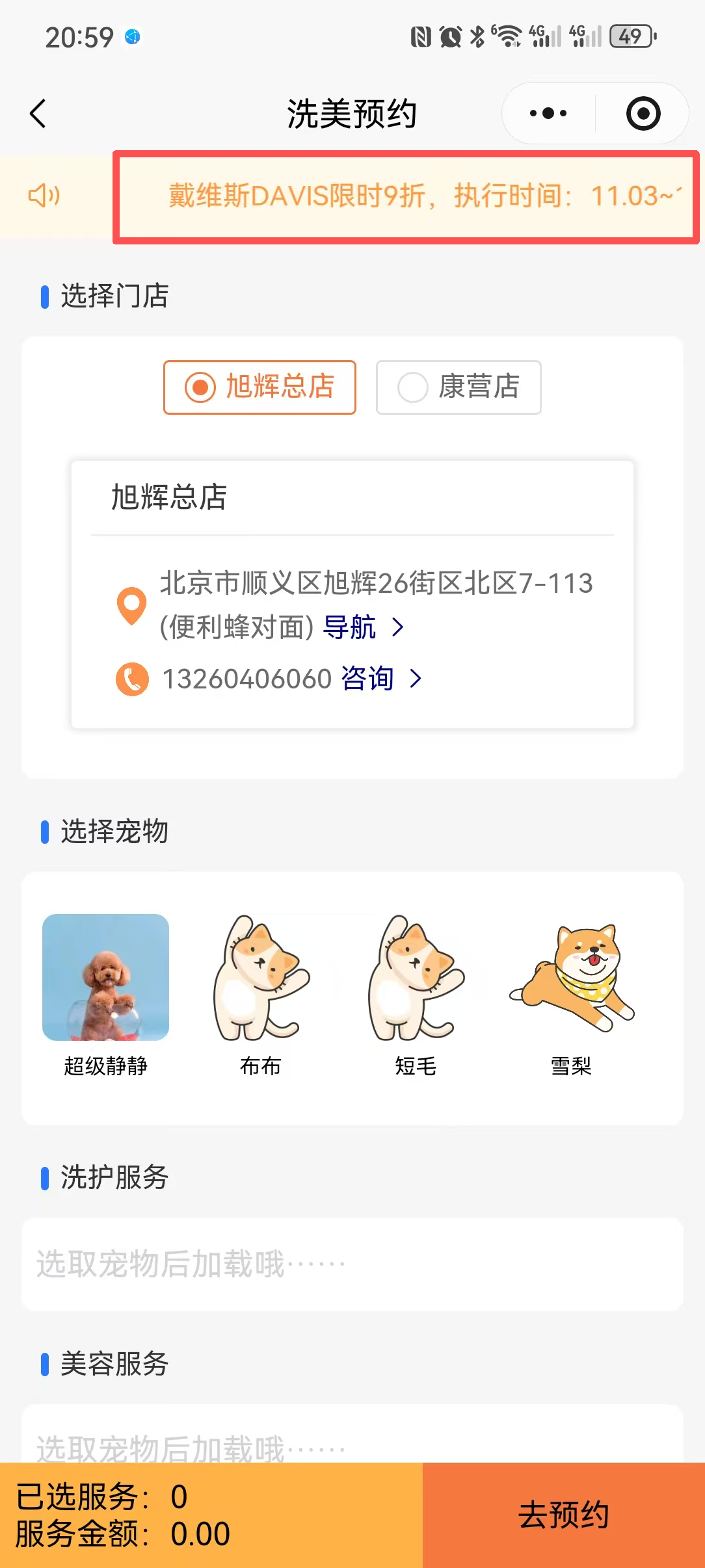
Task: Pick the pet named 布布
Action: (261, 993)
